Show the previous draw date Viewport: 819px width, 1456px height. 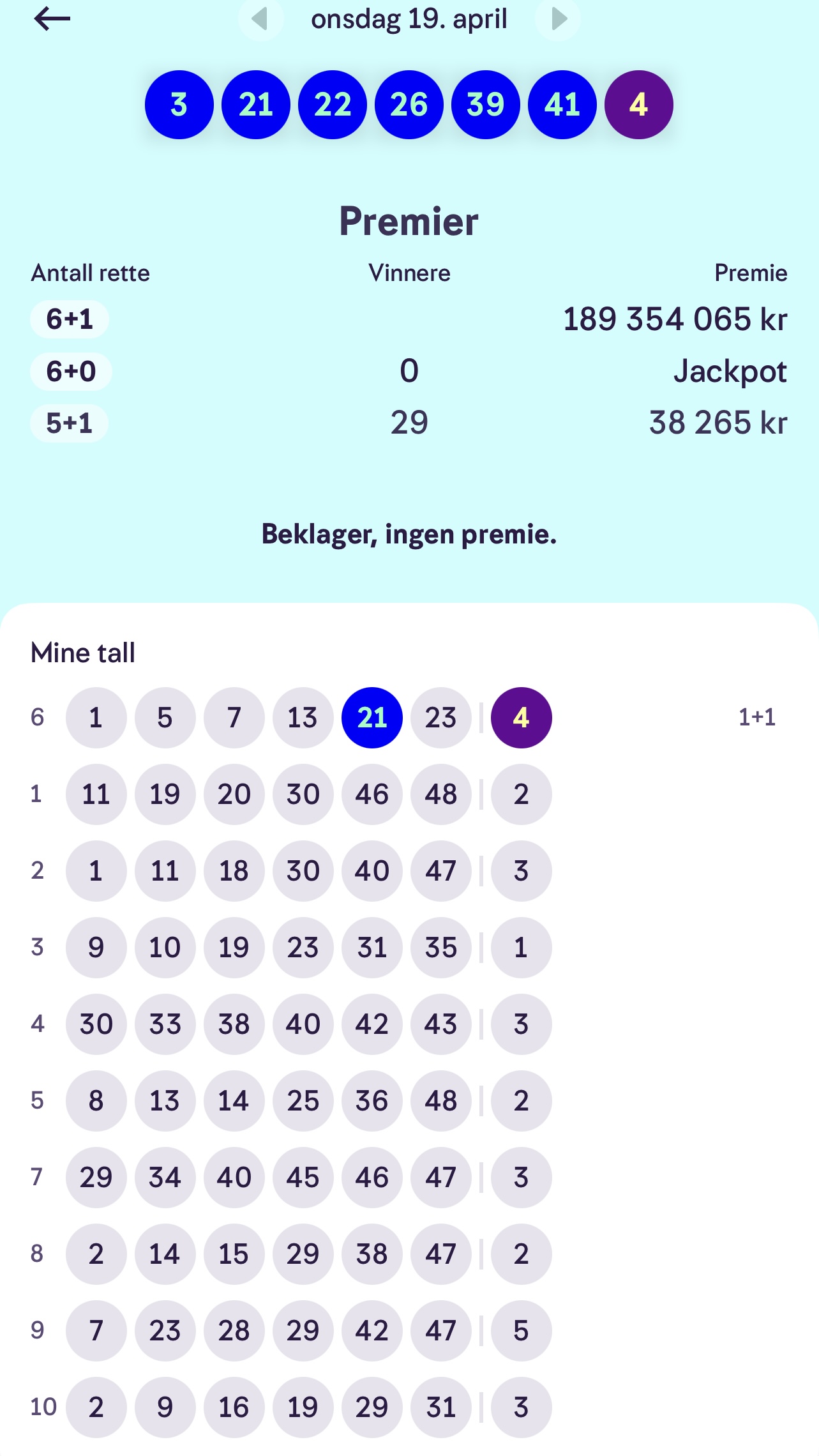tap(260, 19)
